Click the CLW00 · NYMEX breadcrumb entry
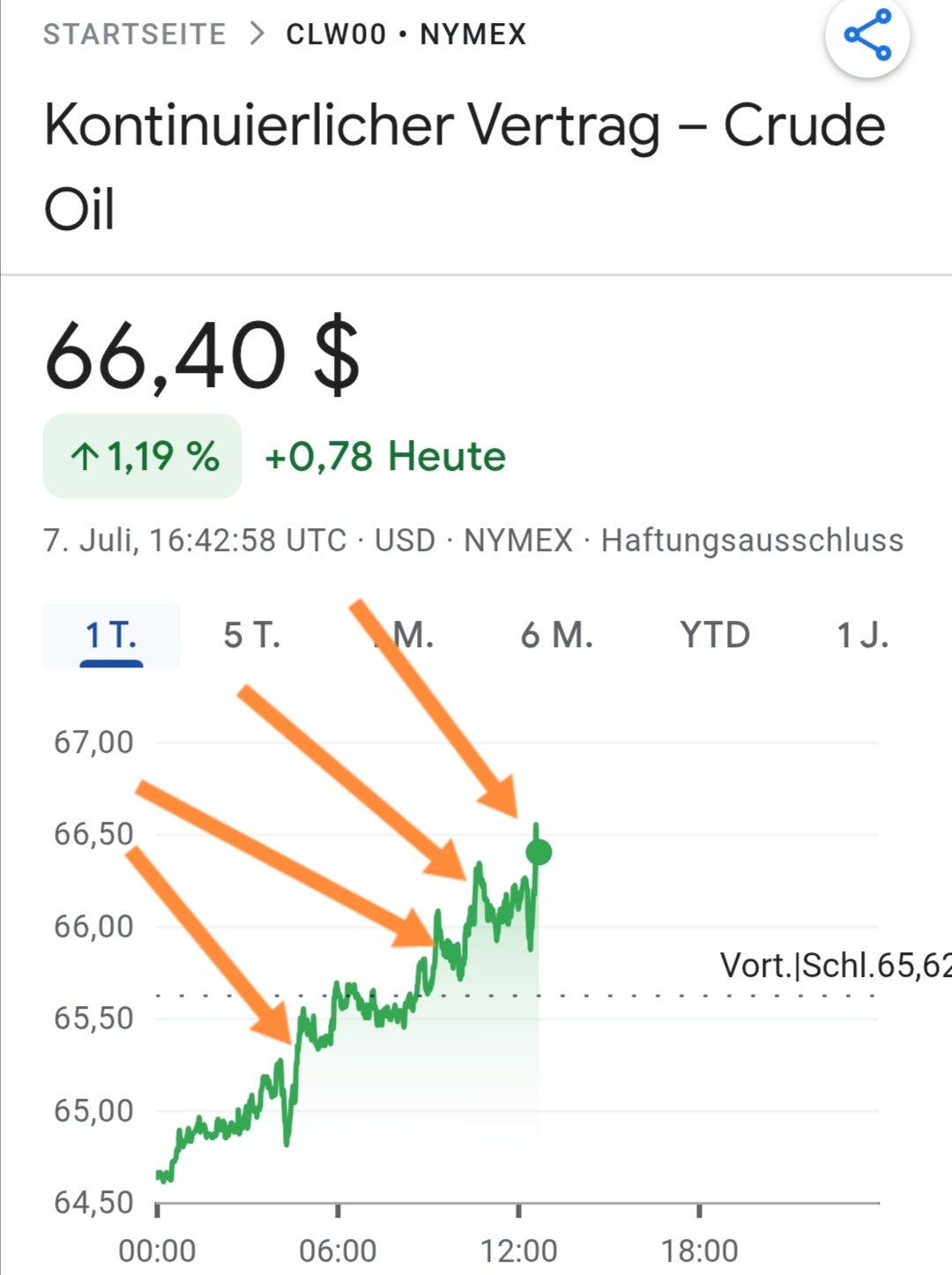Viewport: 952px width, 1275px height. pyautogui.click(x=404, y=33)
